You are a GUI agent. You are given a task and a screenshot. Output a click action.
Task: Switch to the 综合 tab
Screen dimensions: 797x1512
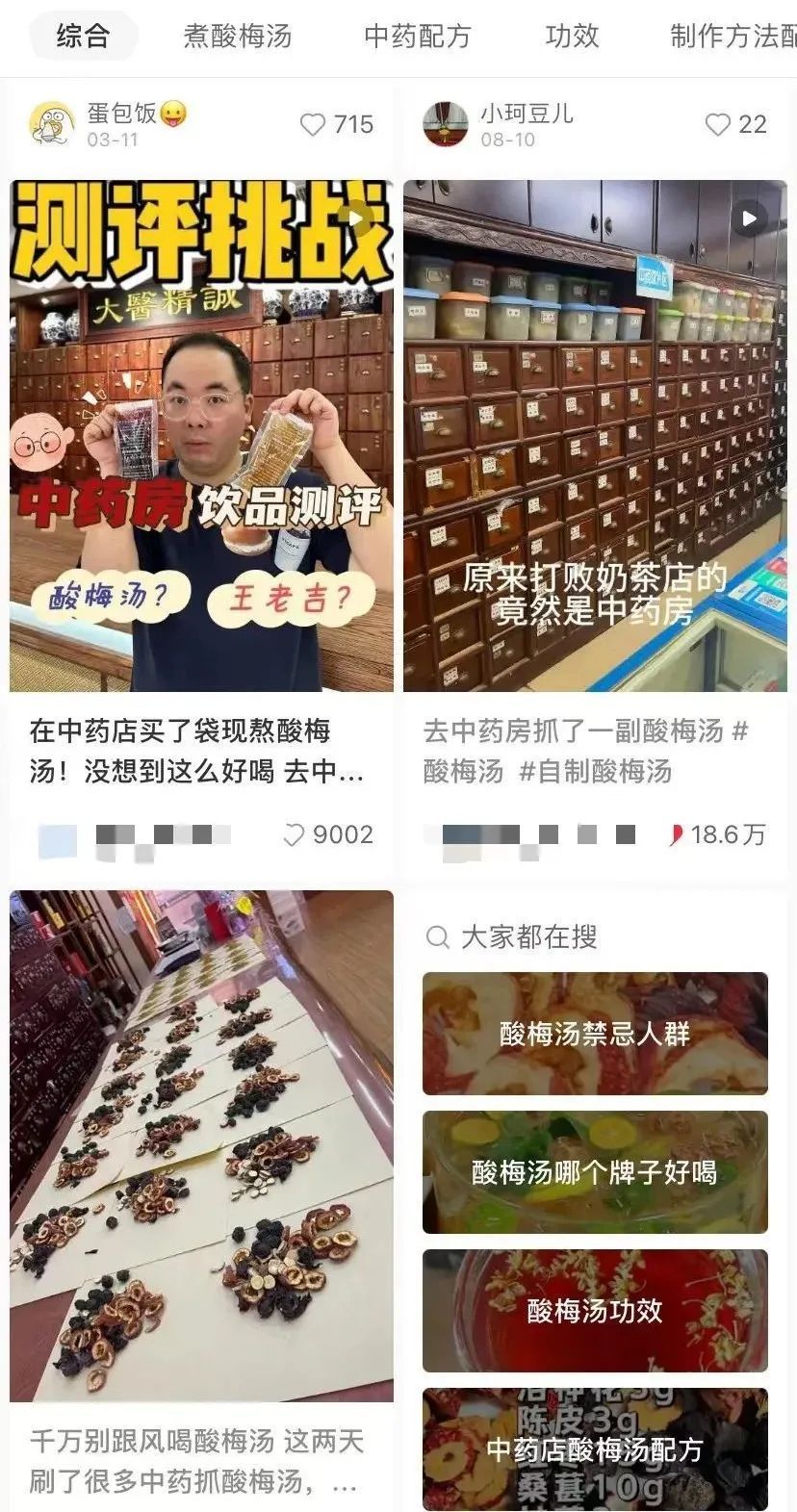tap(83, 37)
